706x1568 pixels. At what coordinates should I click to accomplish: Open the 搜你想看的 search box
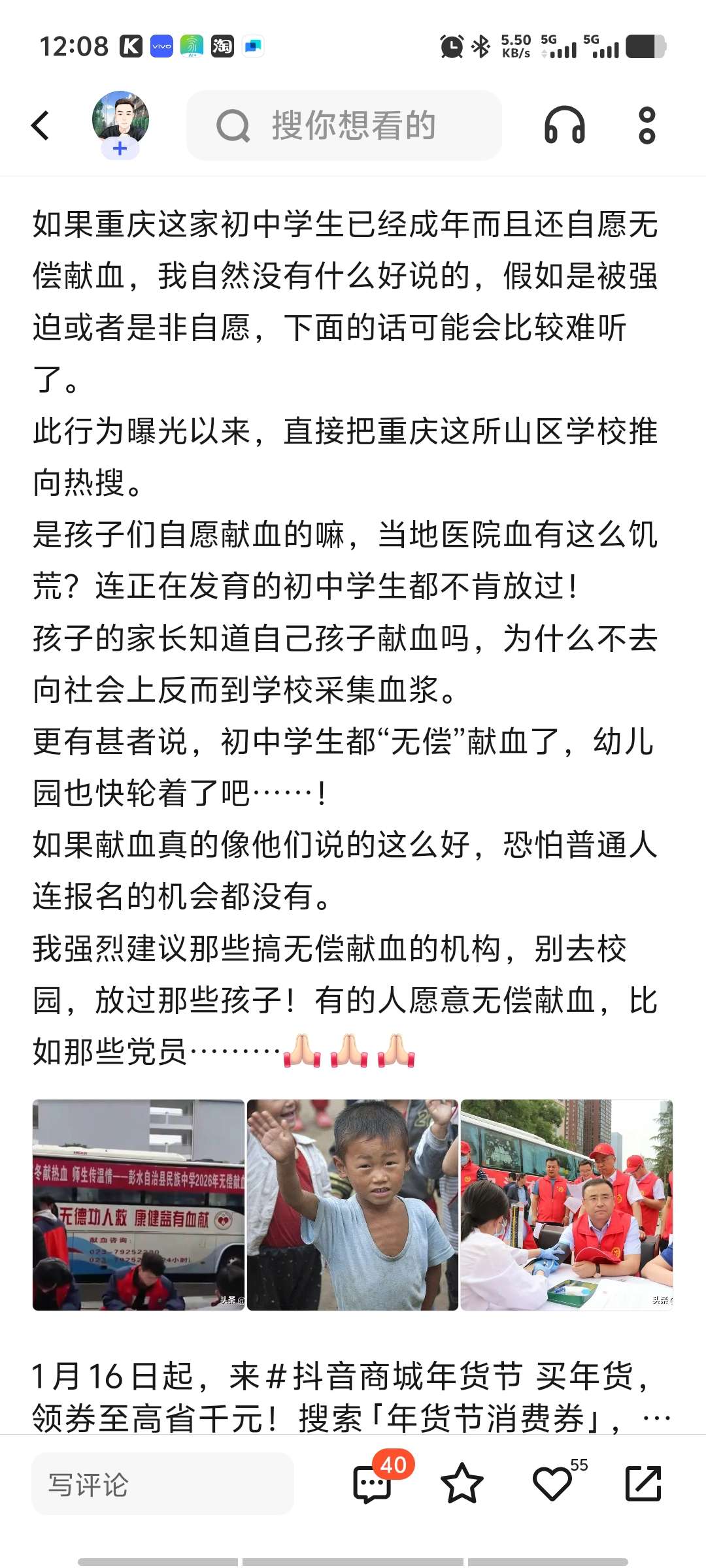[x=345, y=125]
